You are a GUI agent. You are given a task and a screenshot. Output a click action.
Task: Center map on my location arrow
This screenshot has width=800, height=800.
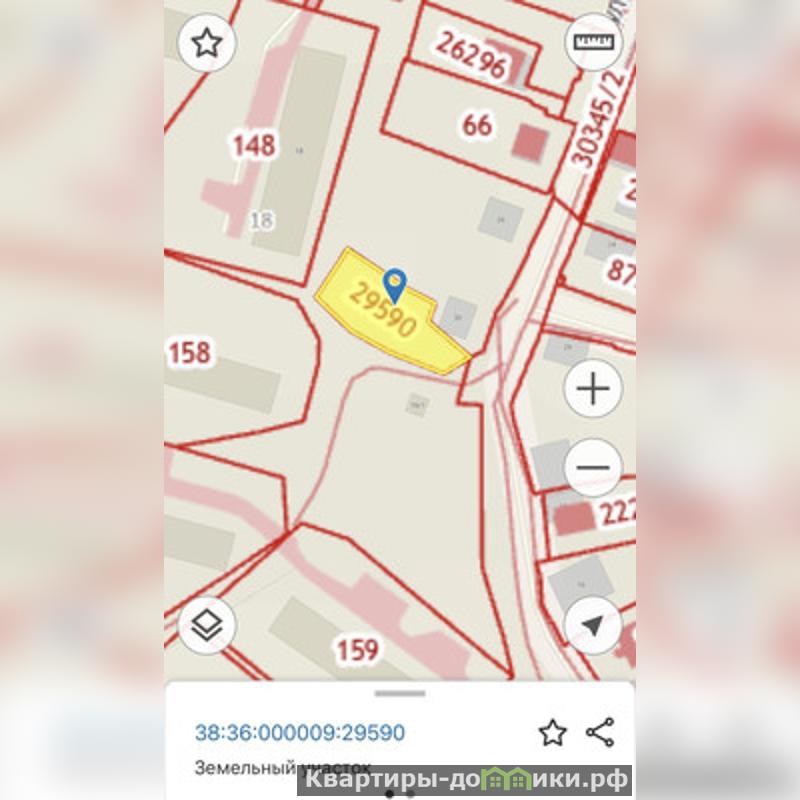[593, 626]
